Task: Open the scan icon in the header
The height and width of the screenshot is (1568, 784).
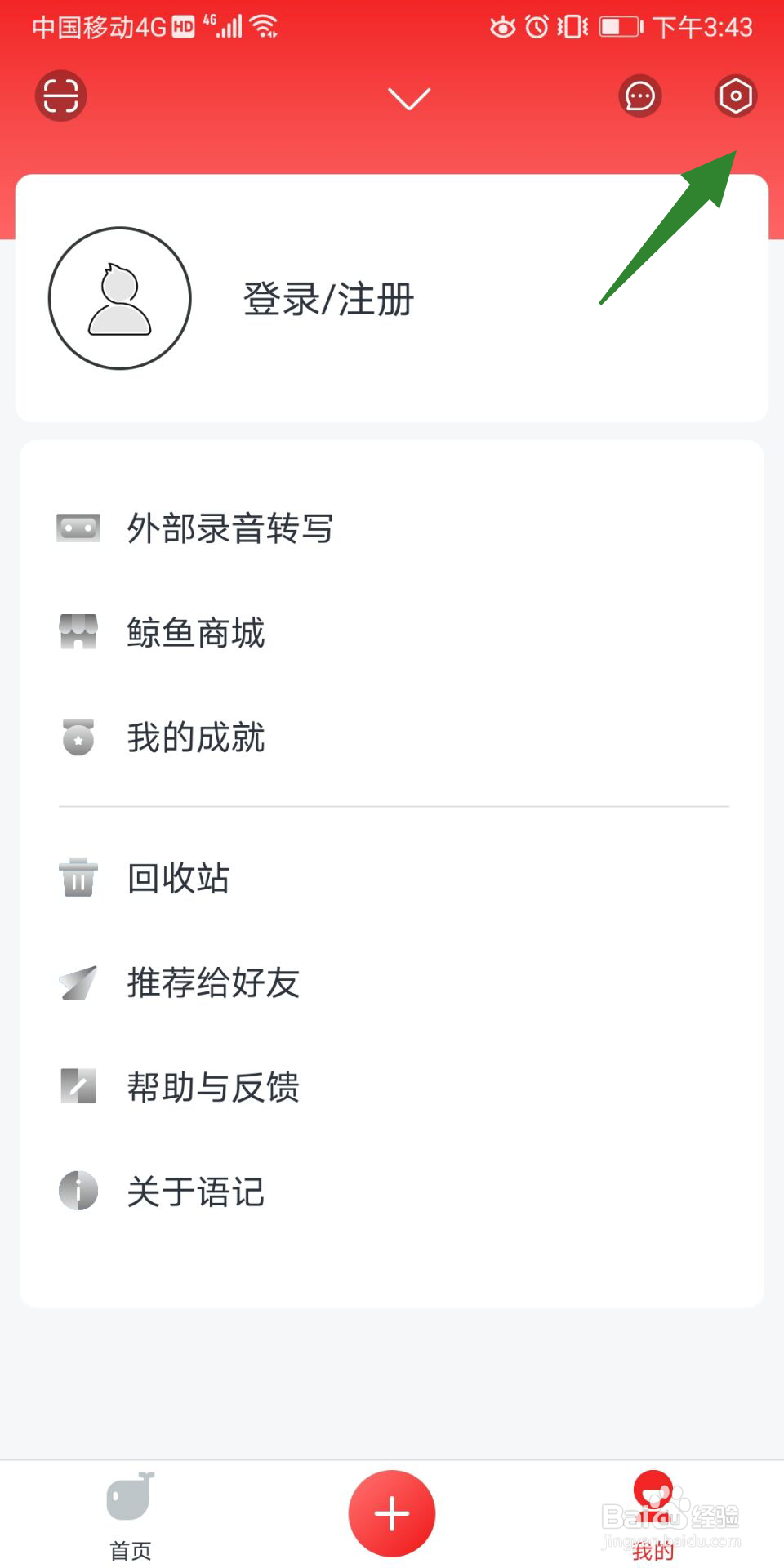Action: click(x=60, y=96)
